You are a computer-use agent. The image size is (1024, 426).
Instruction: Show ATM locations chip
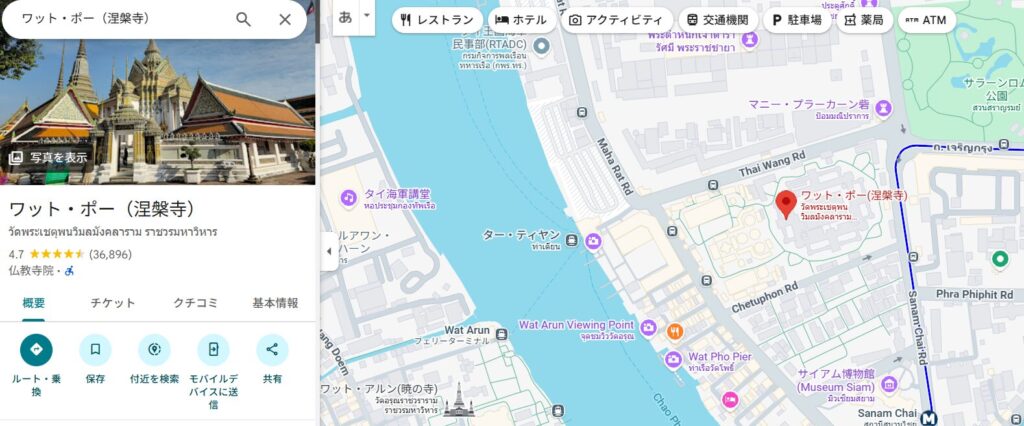tap(925, 20)
